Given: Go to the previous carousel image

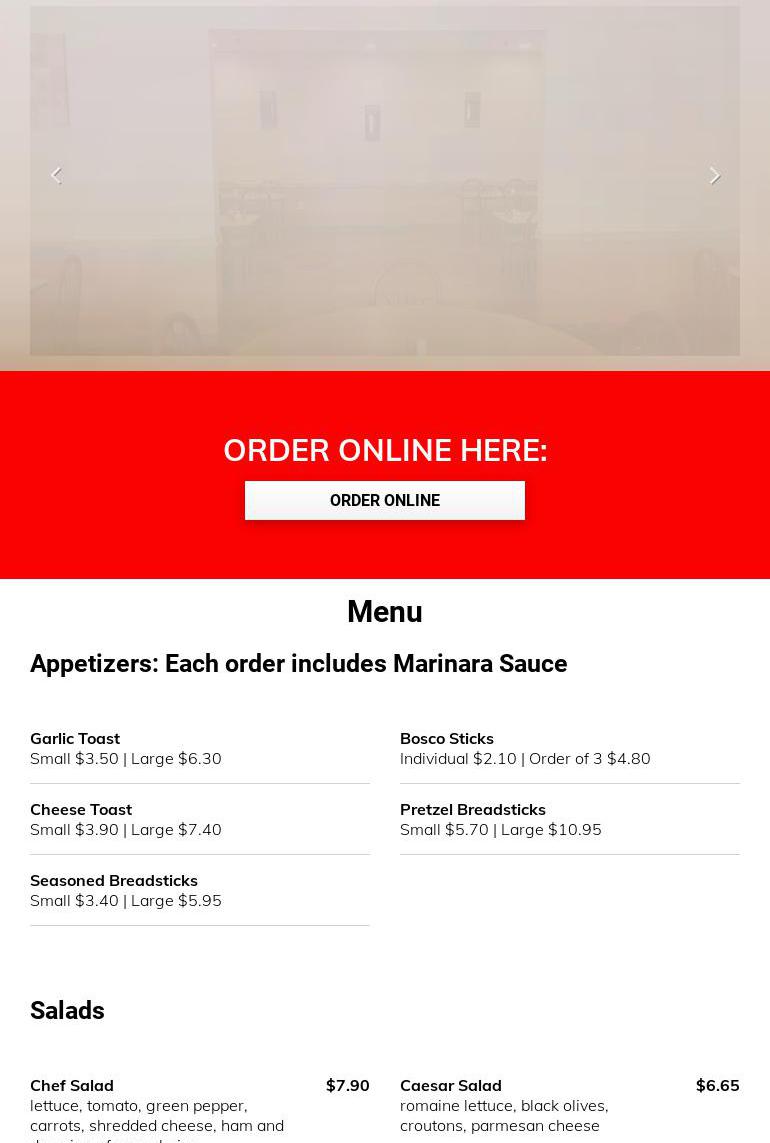Looking at the screenshot, I should point(56,176).
